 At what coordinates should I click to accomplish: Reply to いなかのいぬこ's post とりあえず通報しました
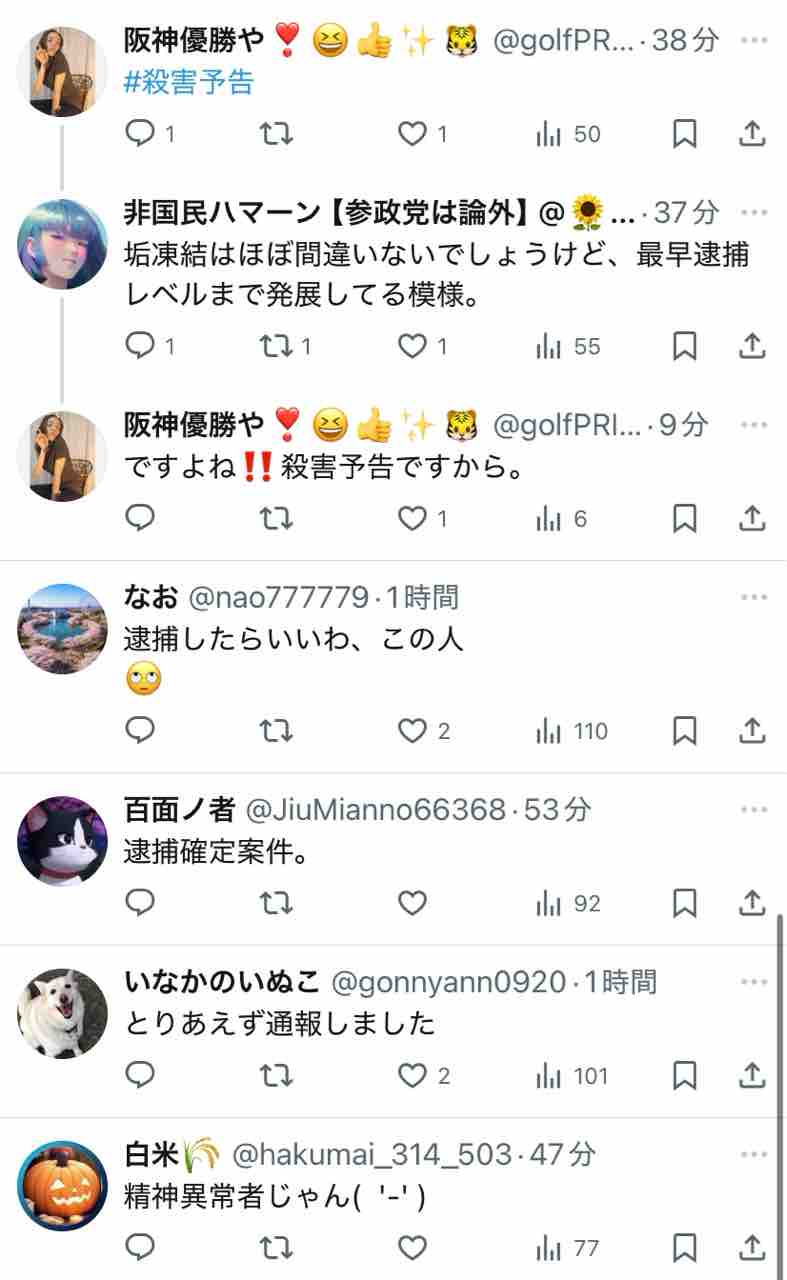pos(141,1076)
